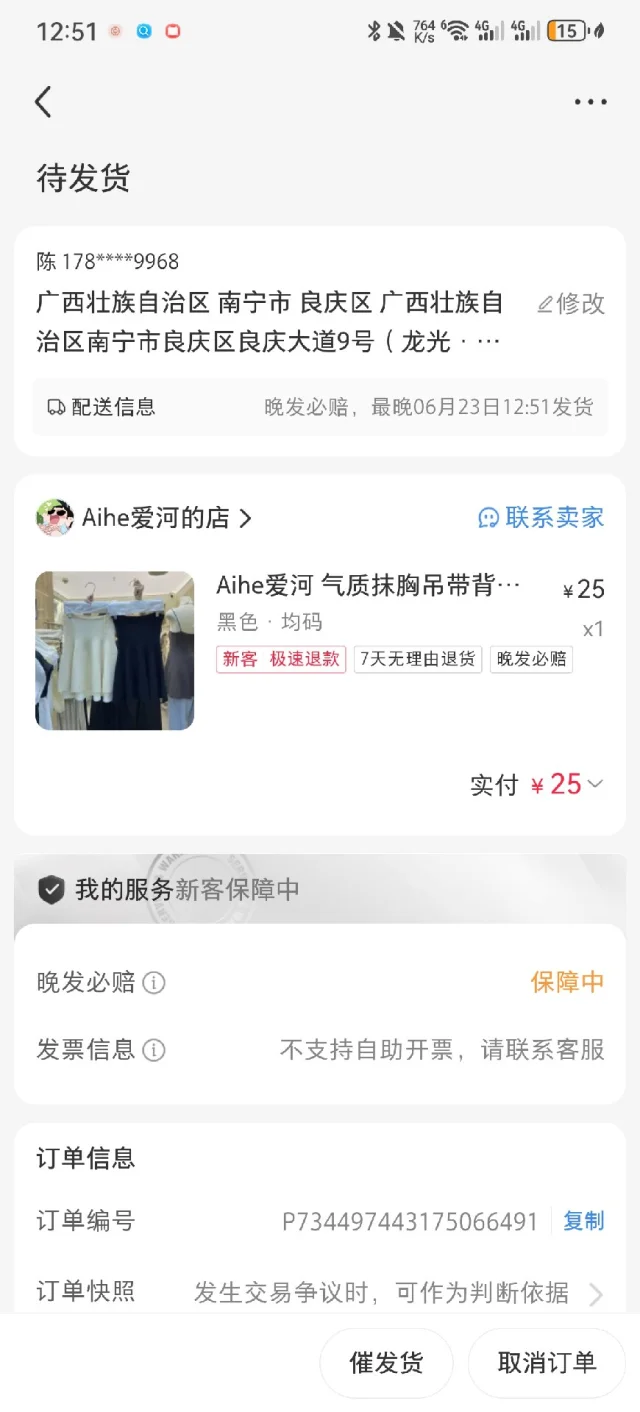Tap 催发货 to urge shipment
The height and width of the screenshot is (1412, 640).
(386, 1362)
